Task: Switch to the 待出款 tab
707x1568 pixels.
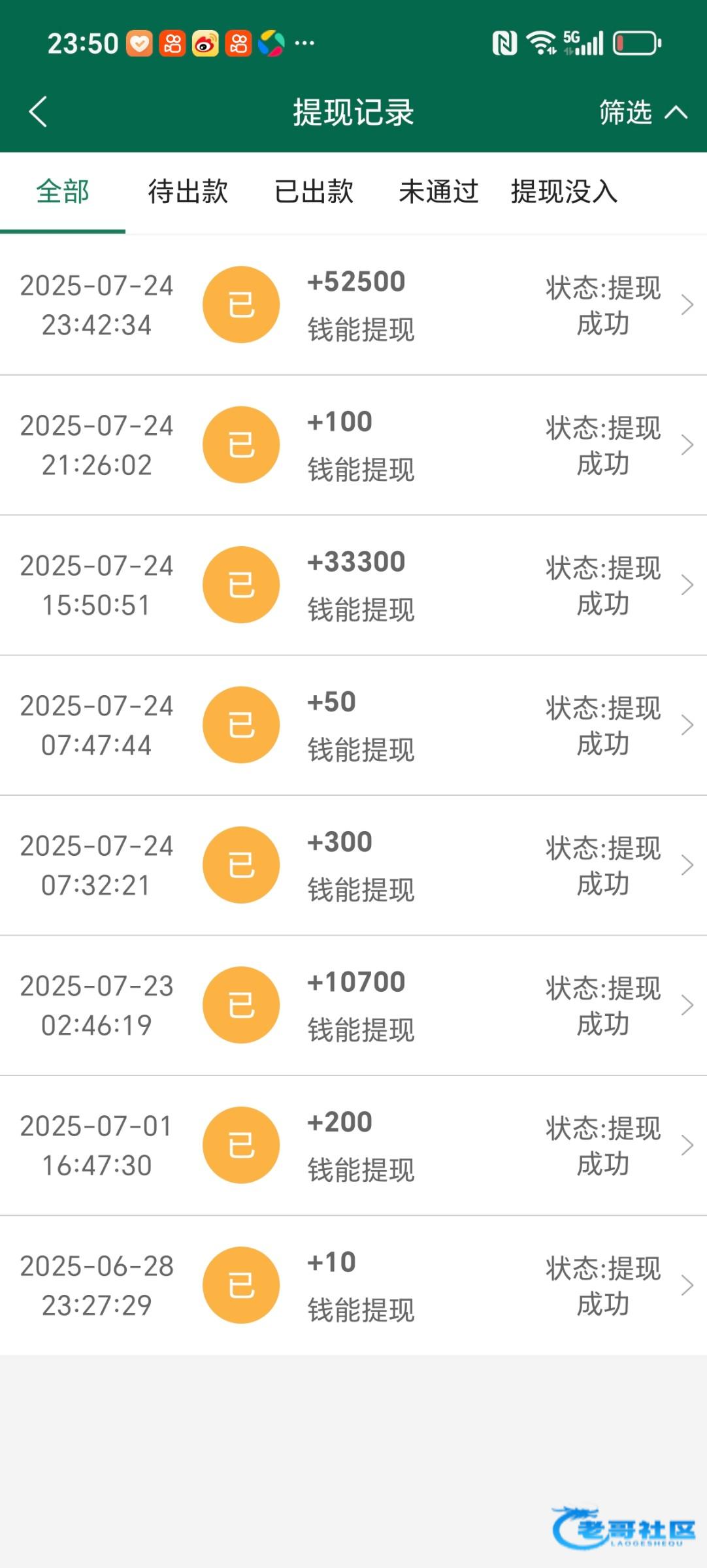Action: point(188,192)
